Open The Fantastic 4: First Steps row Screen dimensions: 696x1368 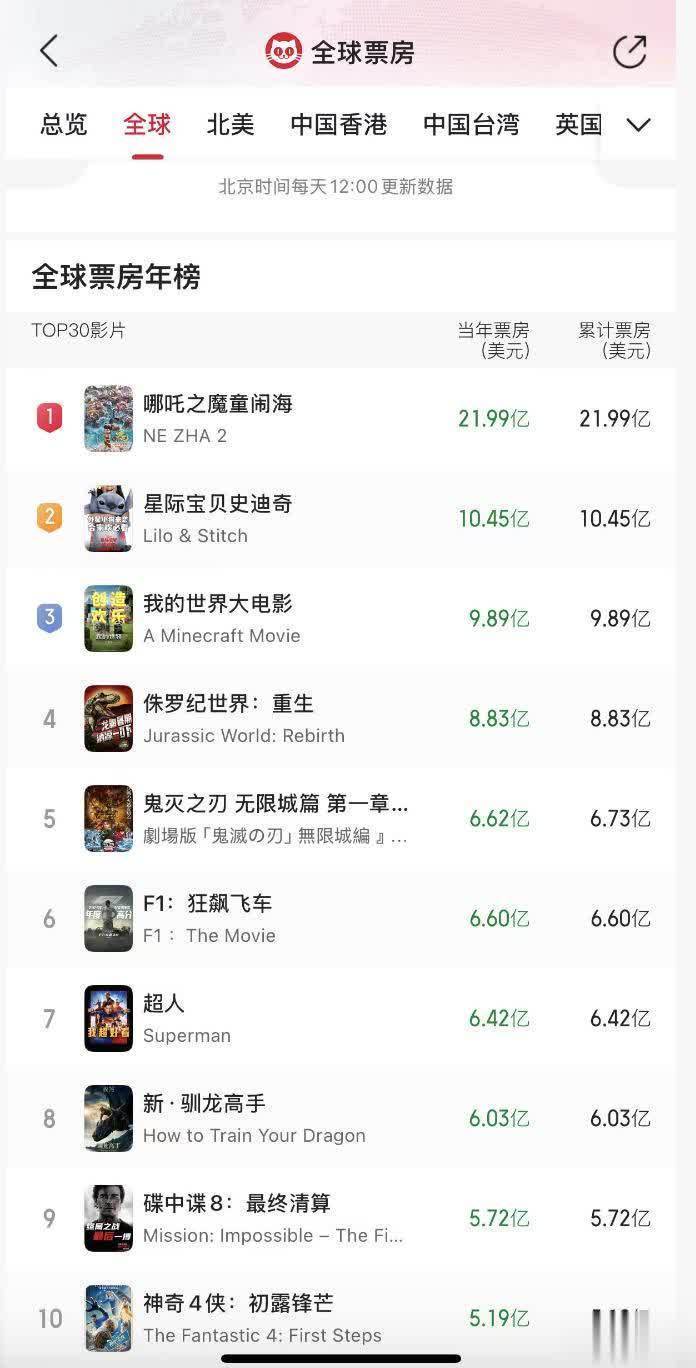[x=341, y=1318]
